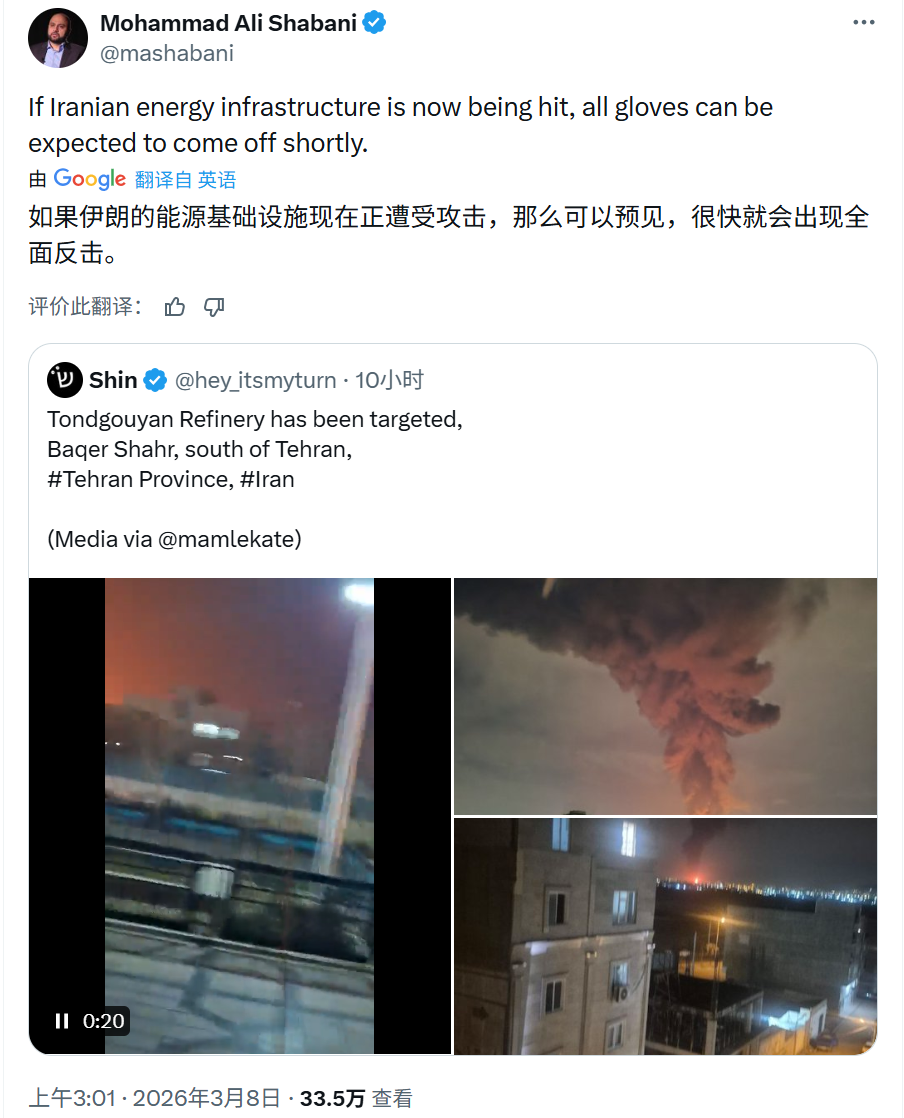Pause the playing video
The image size is (904, 1118).
tap(62, 1021)
